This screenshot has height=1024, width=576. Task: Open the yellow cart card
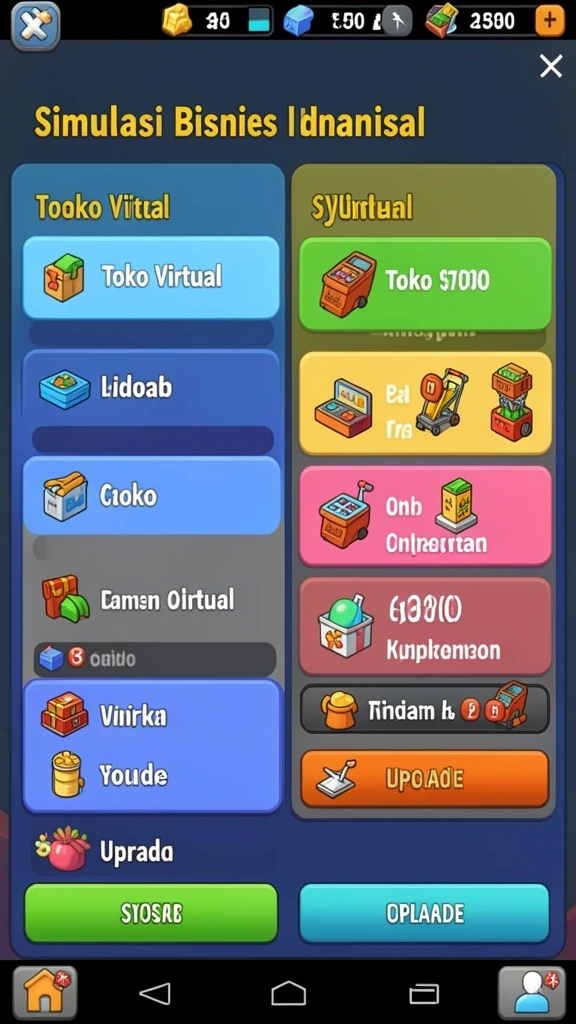click(425, 403)
